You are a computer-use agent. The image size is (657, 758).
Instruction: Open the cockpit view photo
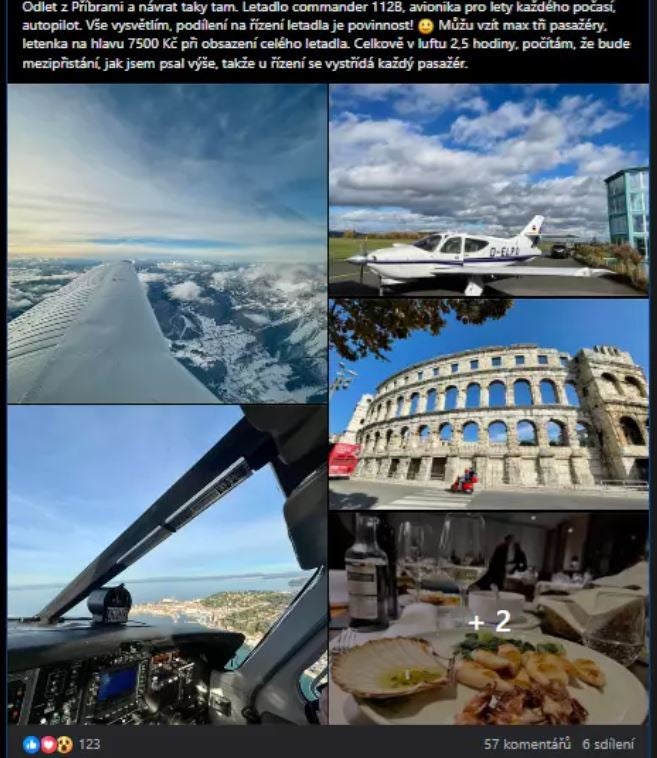(167, 564)
